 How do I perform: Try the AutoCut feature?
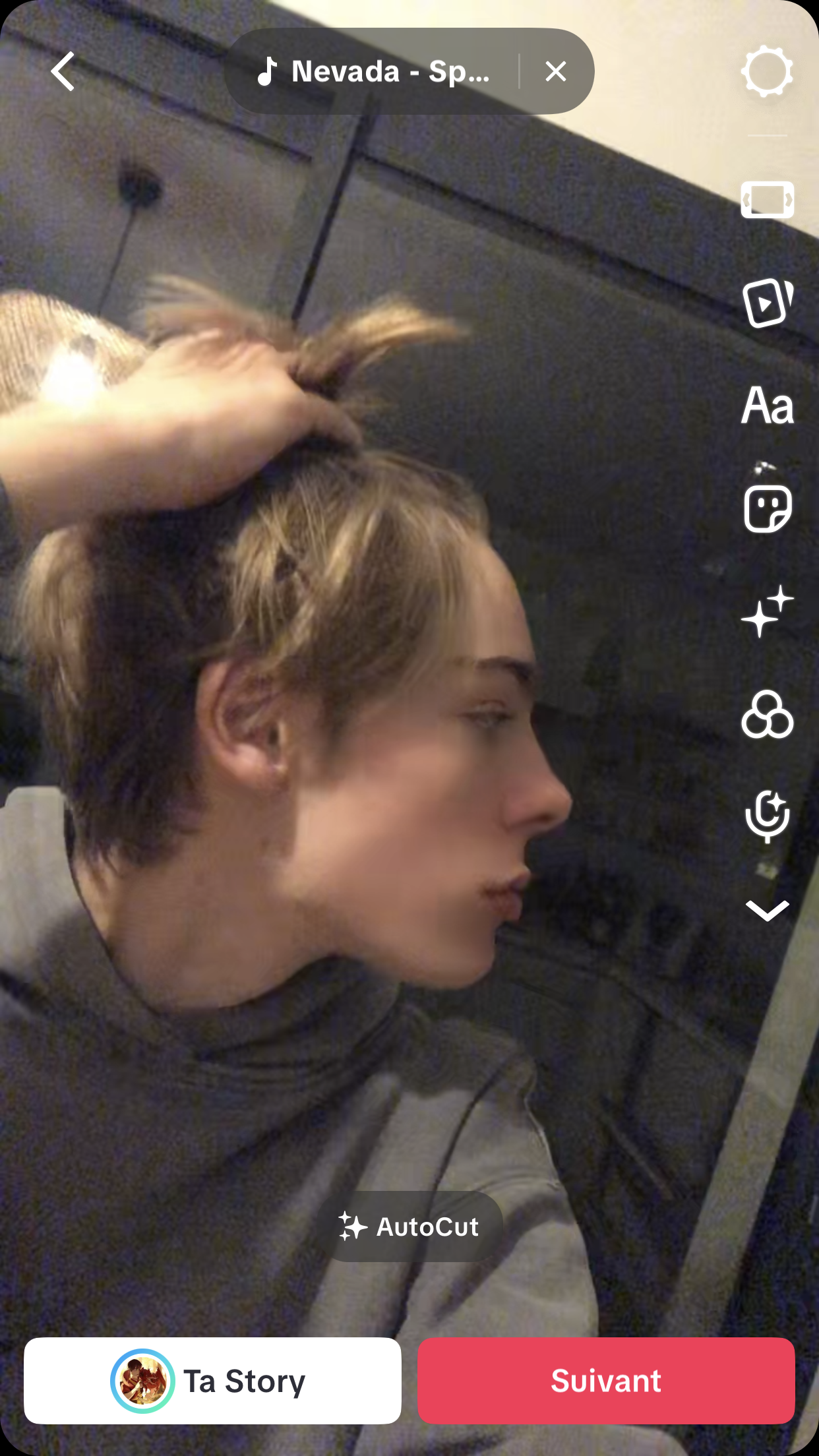click(410, 1227)
